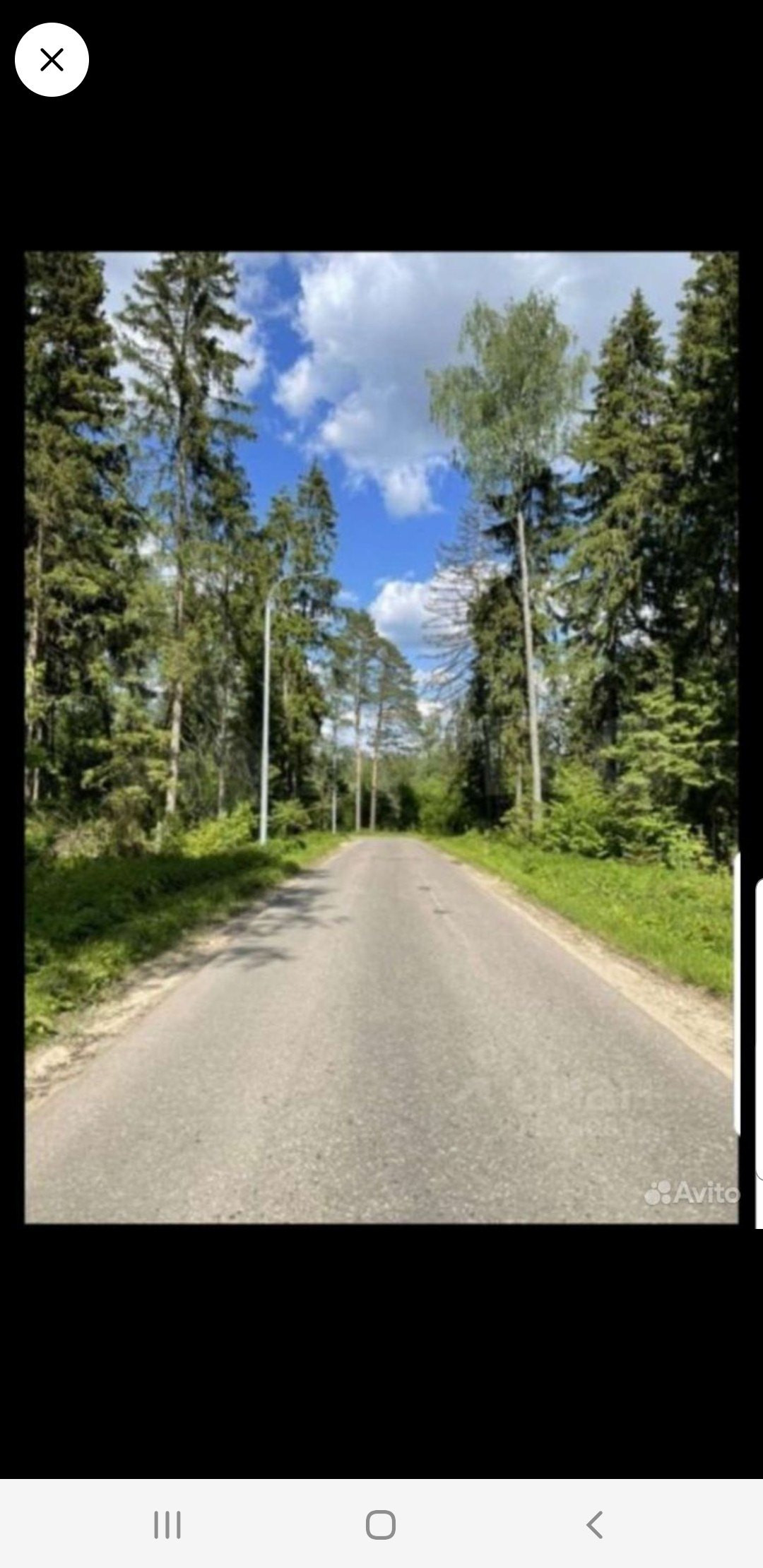The image size is (763, 1568).
Task: Go to the phone's home screen
Action: click(x=381, y=1524)
